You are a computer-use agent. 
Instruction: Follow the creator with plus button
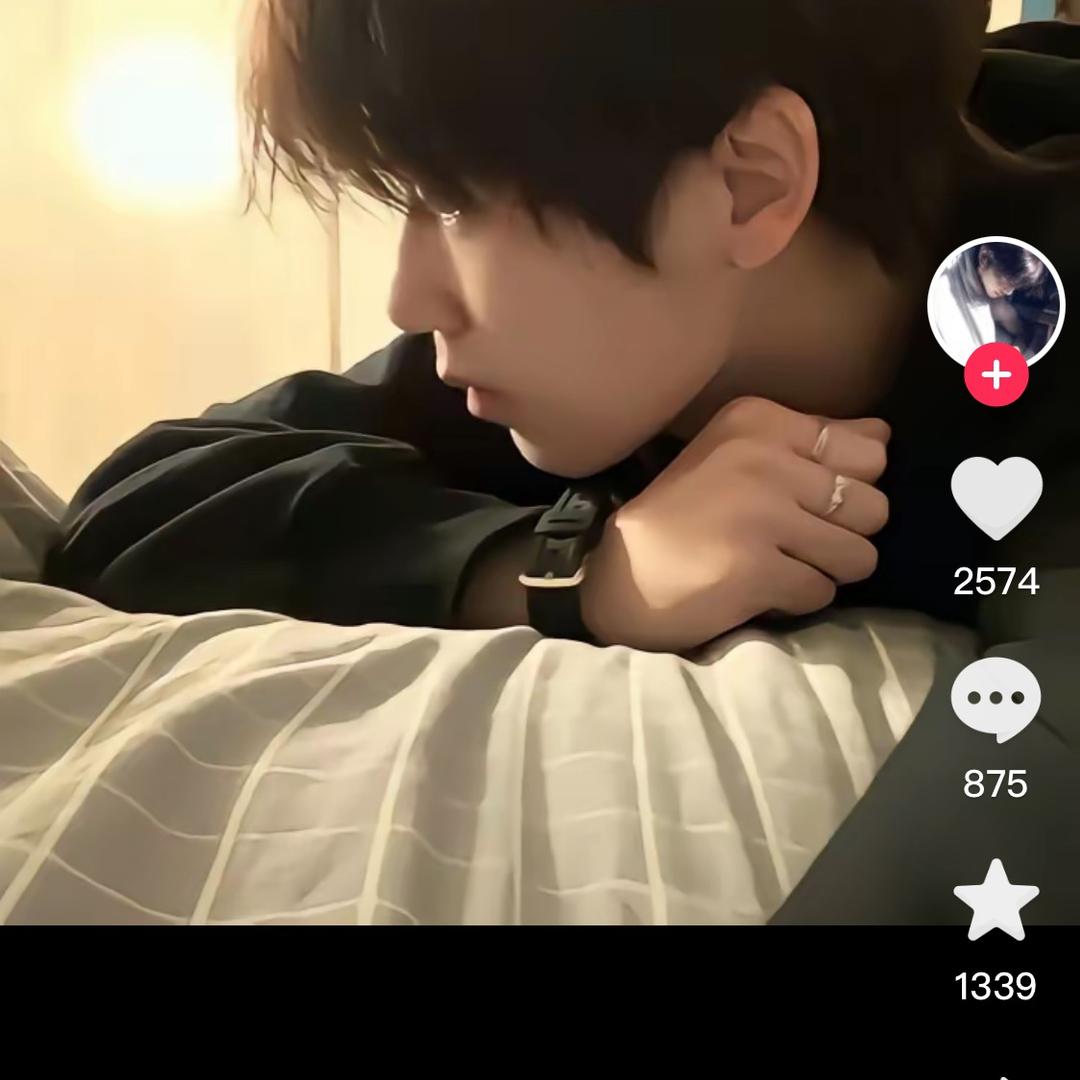point(996,376)
